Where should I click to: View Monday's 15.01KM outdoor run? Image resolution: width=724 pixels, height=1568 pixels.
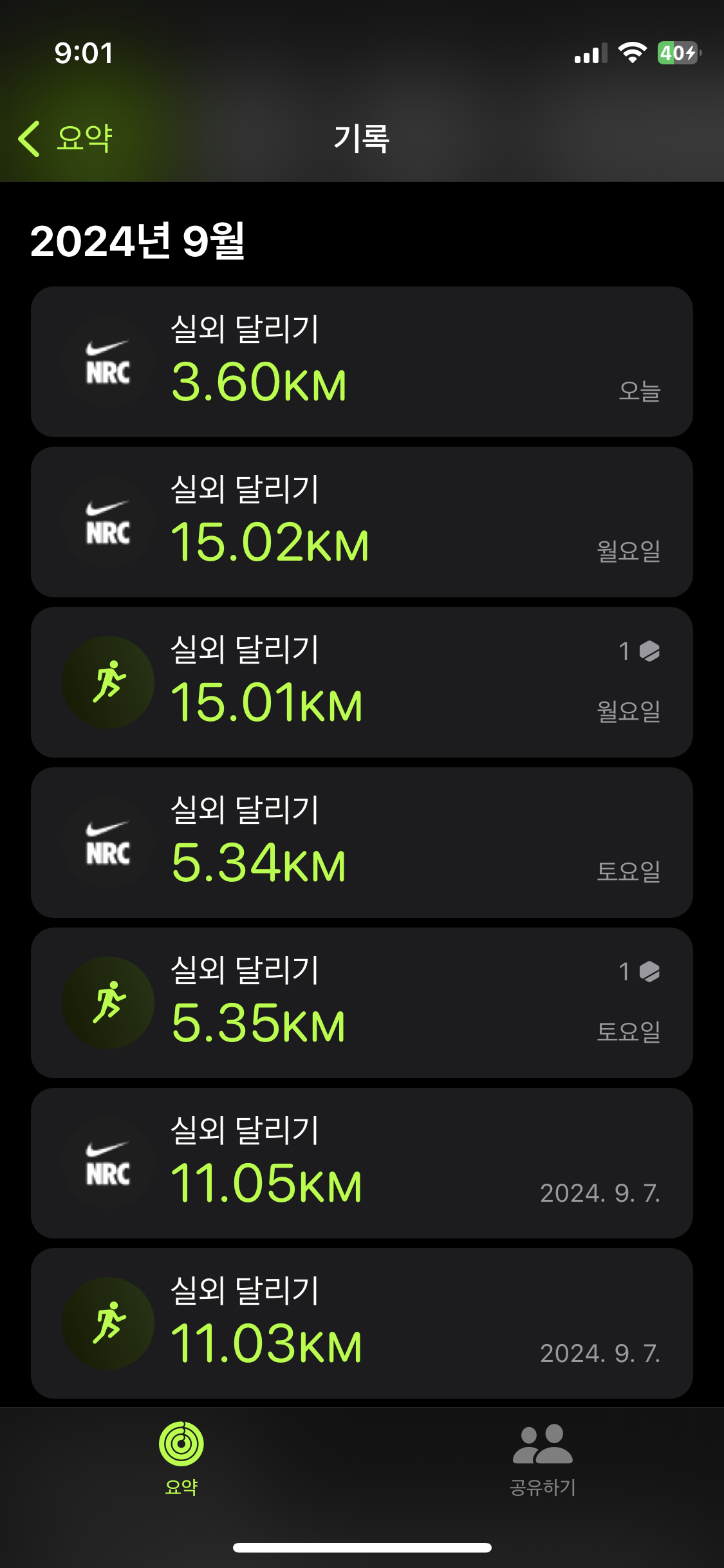coord(362,682)
